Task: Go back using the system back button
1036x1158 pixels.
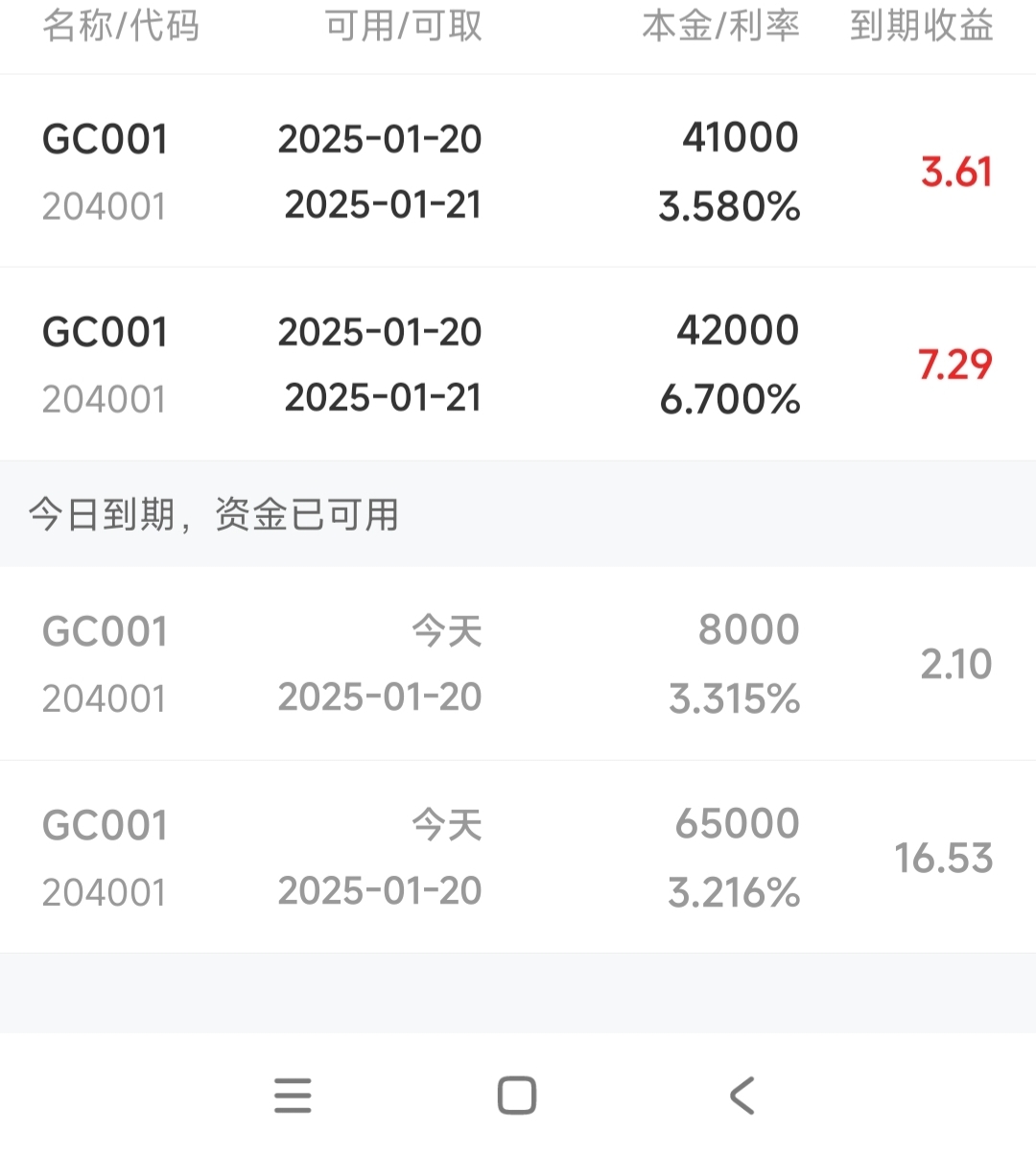Action: click(742, 1095)
